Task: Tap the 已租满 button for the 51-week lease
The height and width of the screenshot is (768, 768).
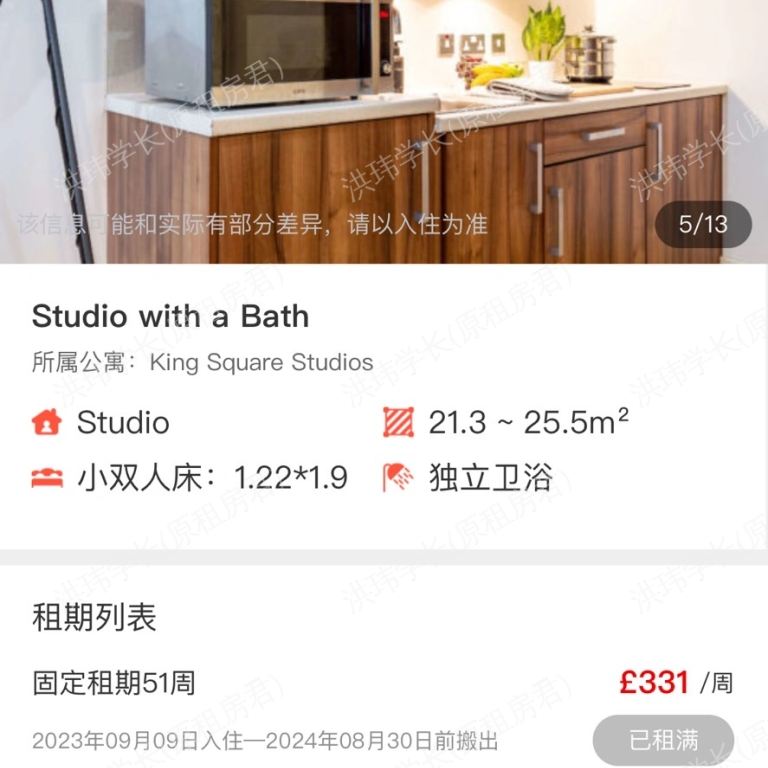Action: point(663,741)
